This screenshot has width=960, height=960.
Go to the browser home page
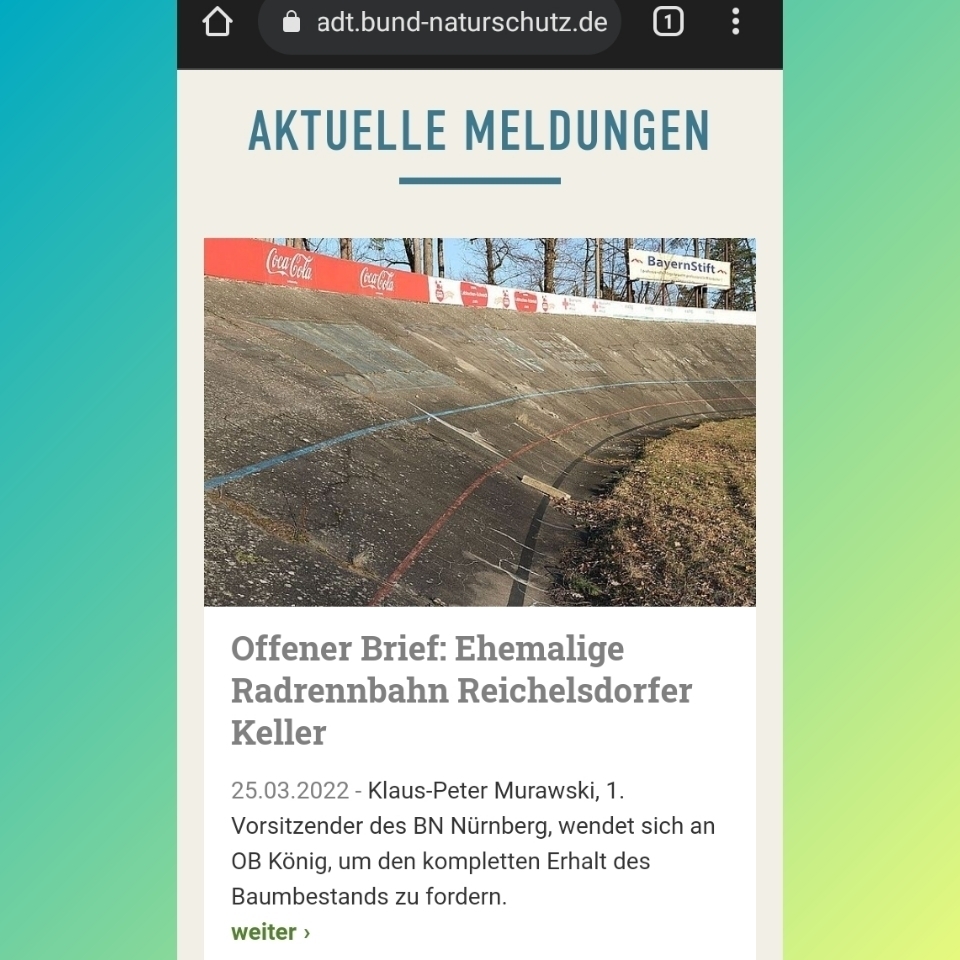pyautogui.click(x=217, y=22)
